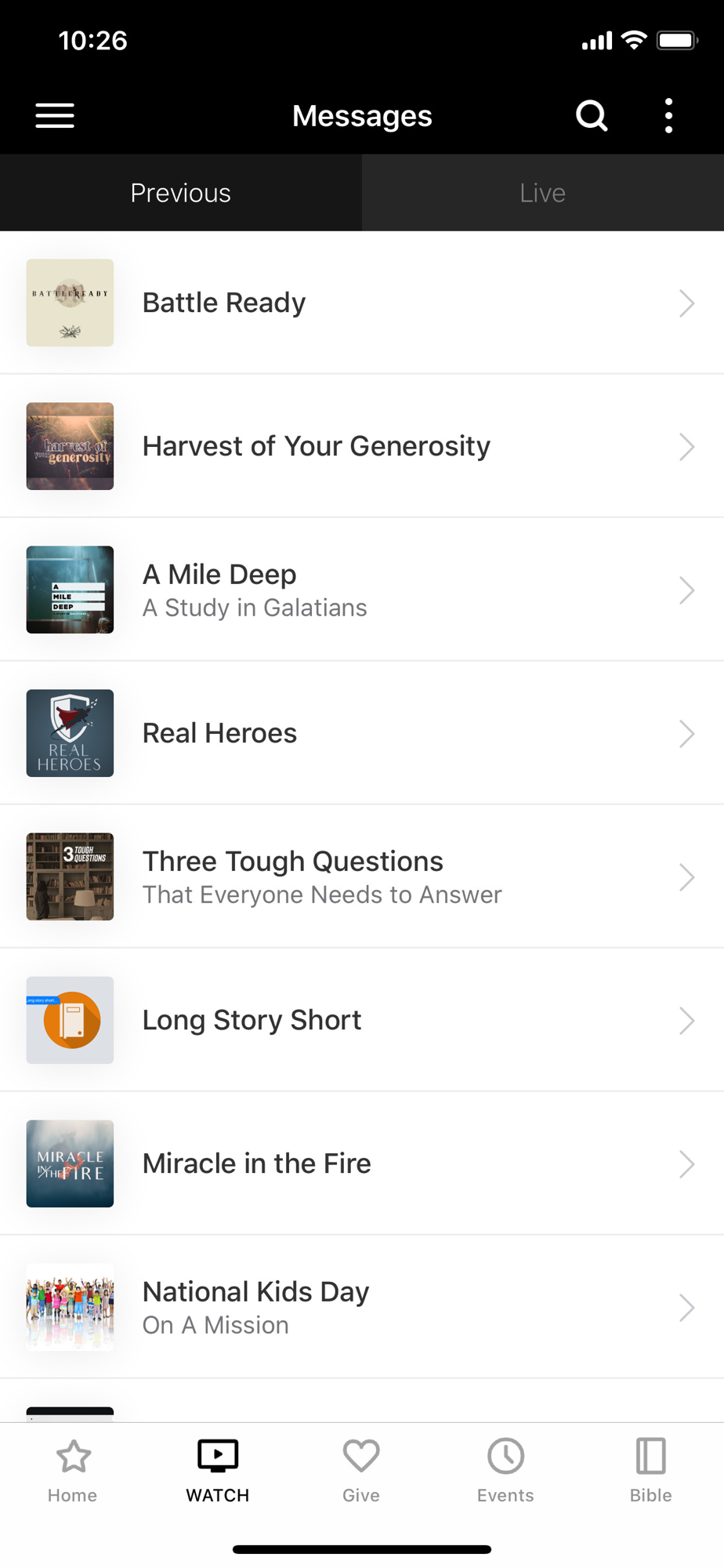The image size is (724, 1568).
Task: Open the hamburger drawer menu
Action: tap(55, 116)
